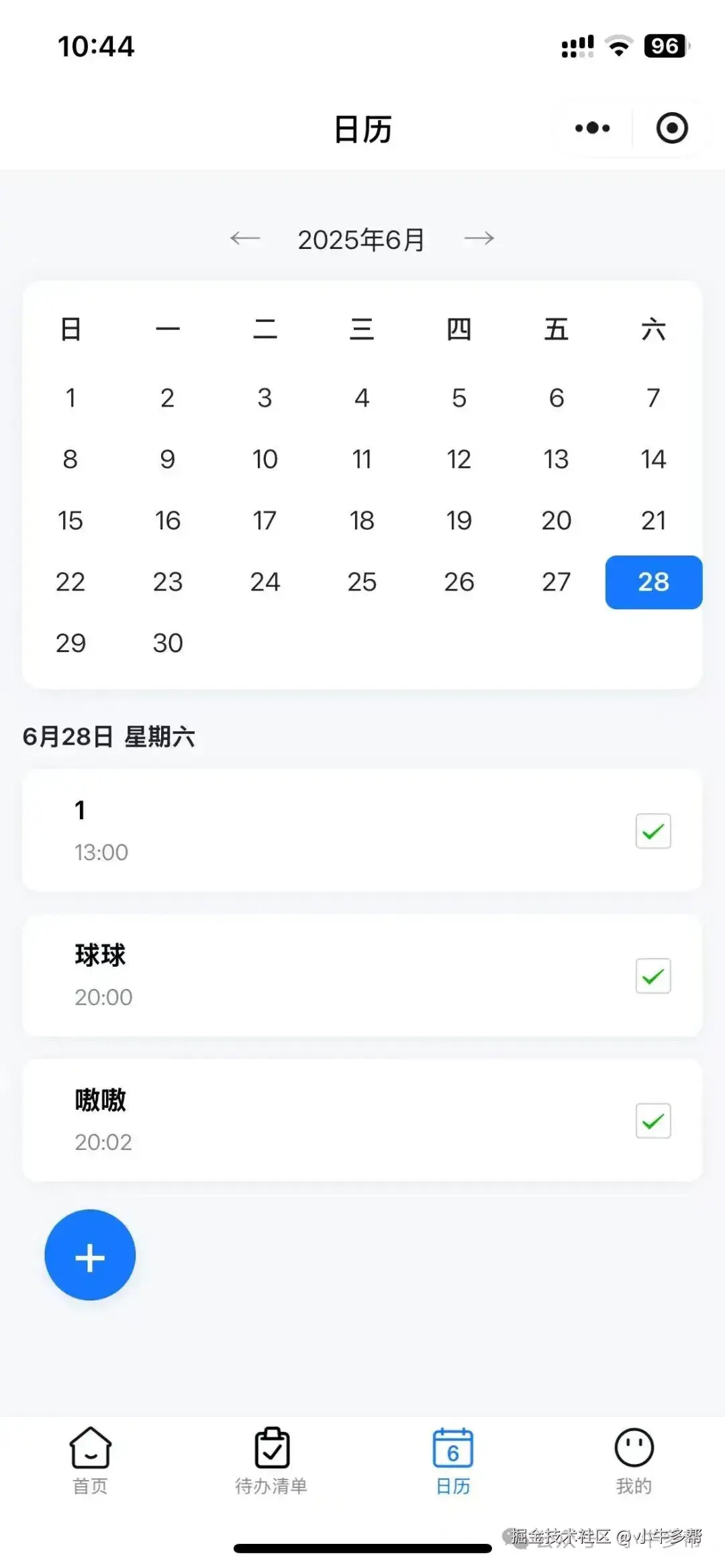
Task: Open the mini program more options menu
Action: tap(591, 128)
